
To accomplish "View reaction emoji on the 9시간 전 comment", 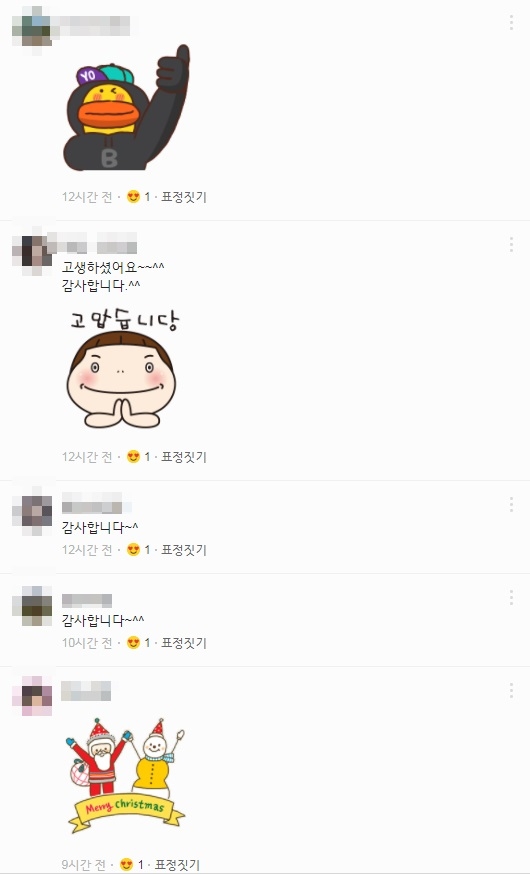I will (x=127, y=865).
